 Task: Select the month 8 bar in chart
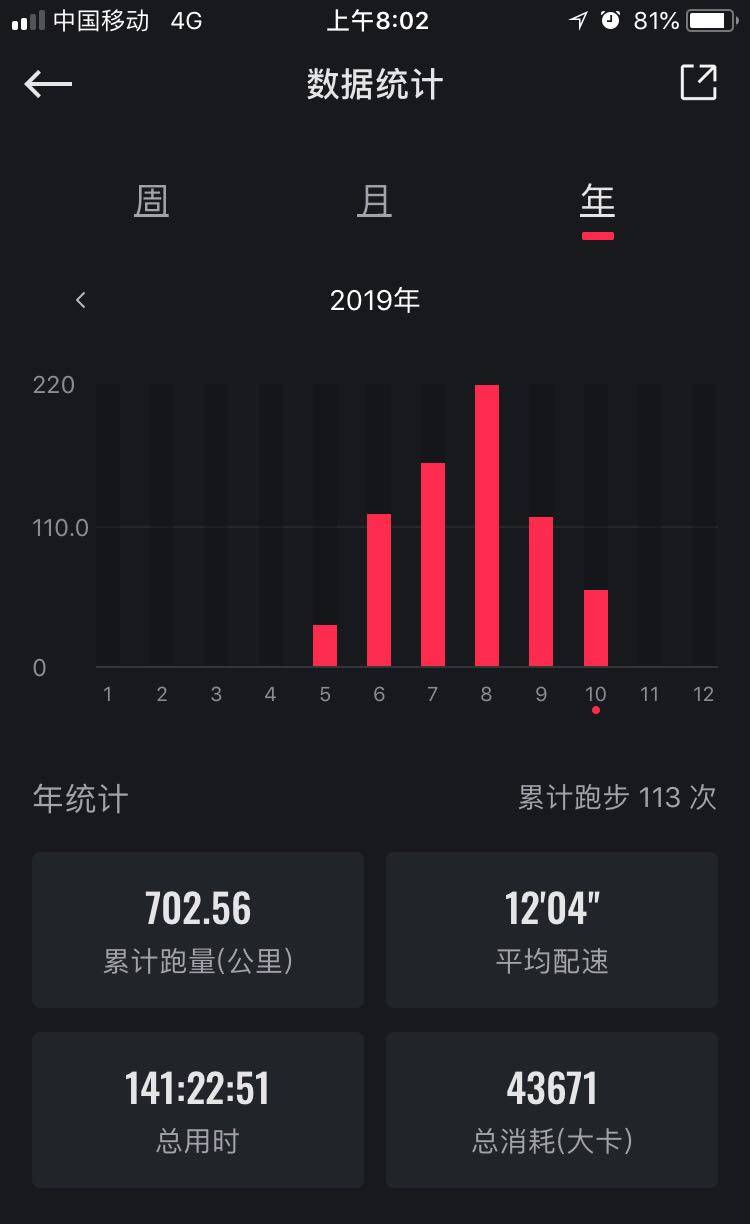coord(487,525)
